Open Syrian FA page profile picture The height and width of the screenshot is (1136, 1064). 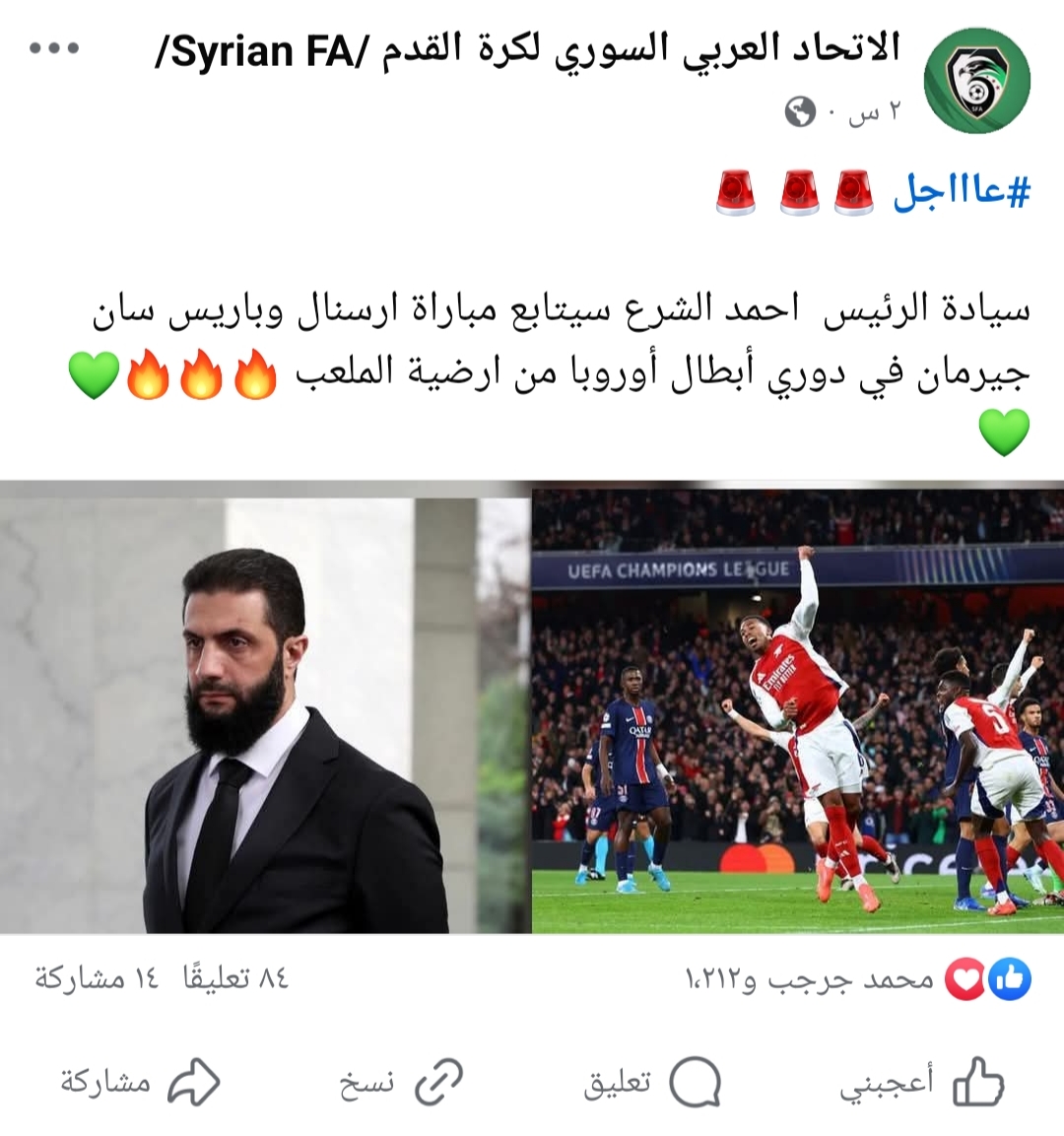(976, 82)
